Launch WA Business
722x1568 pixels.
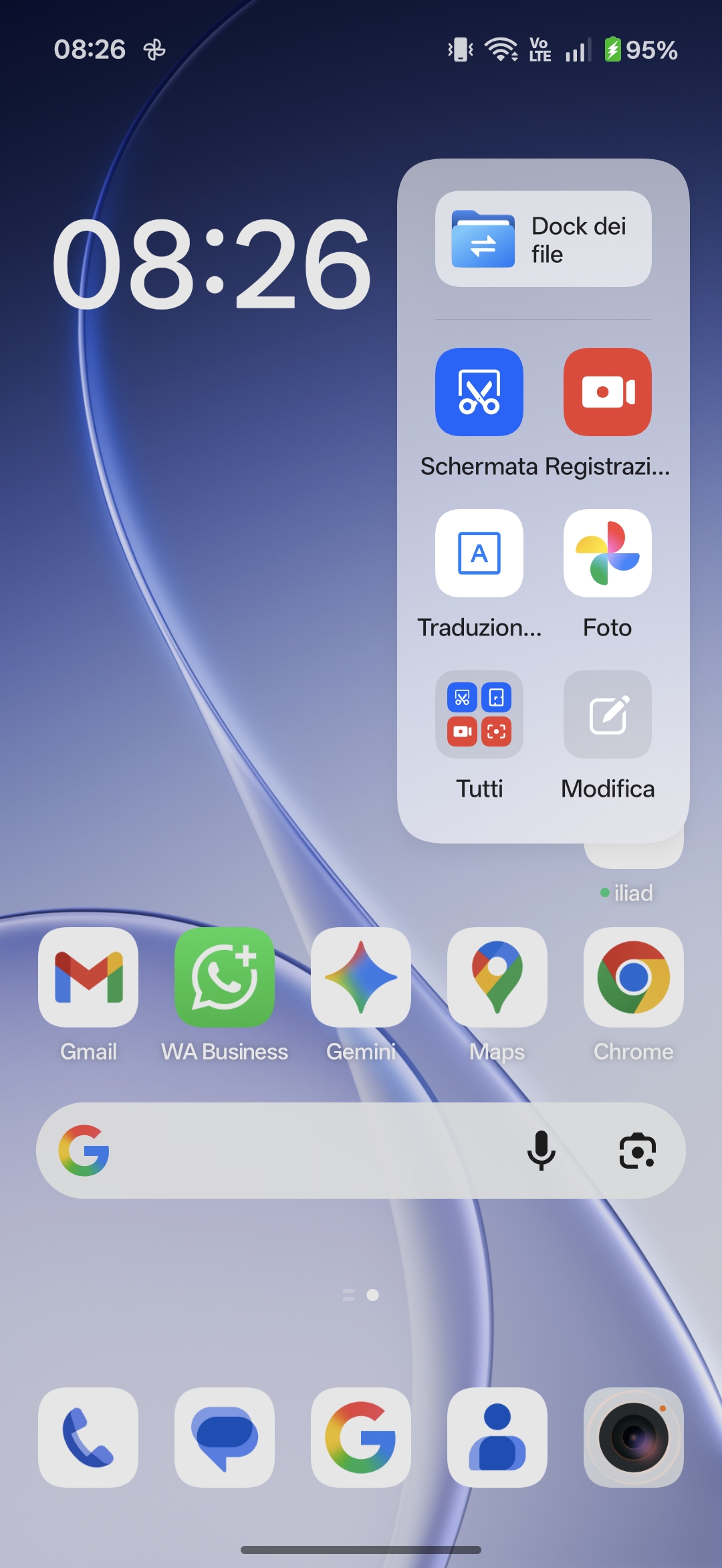coord(225,977)
